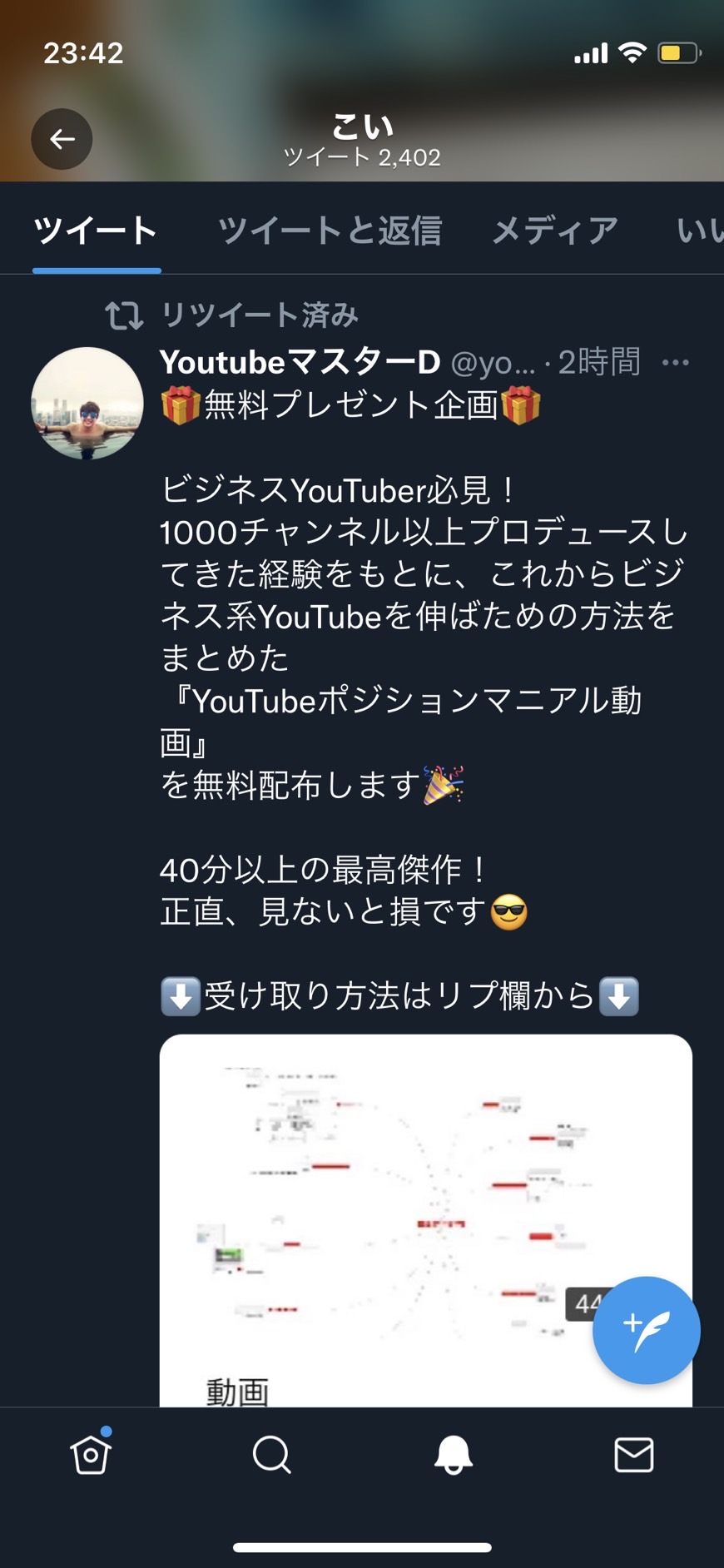Open the notifications bell
Screen dimensions: 724x1568
(453, 1455)
